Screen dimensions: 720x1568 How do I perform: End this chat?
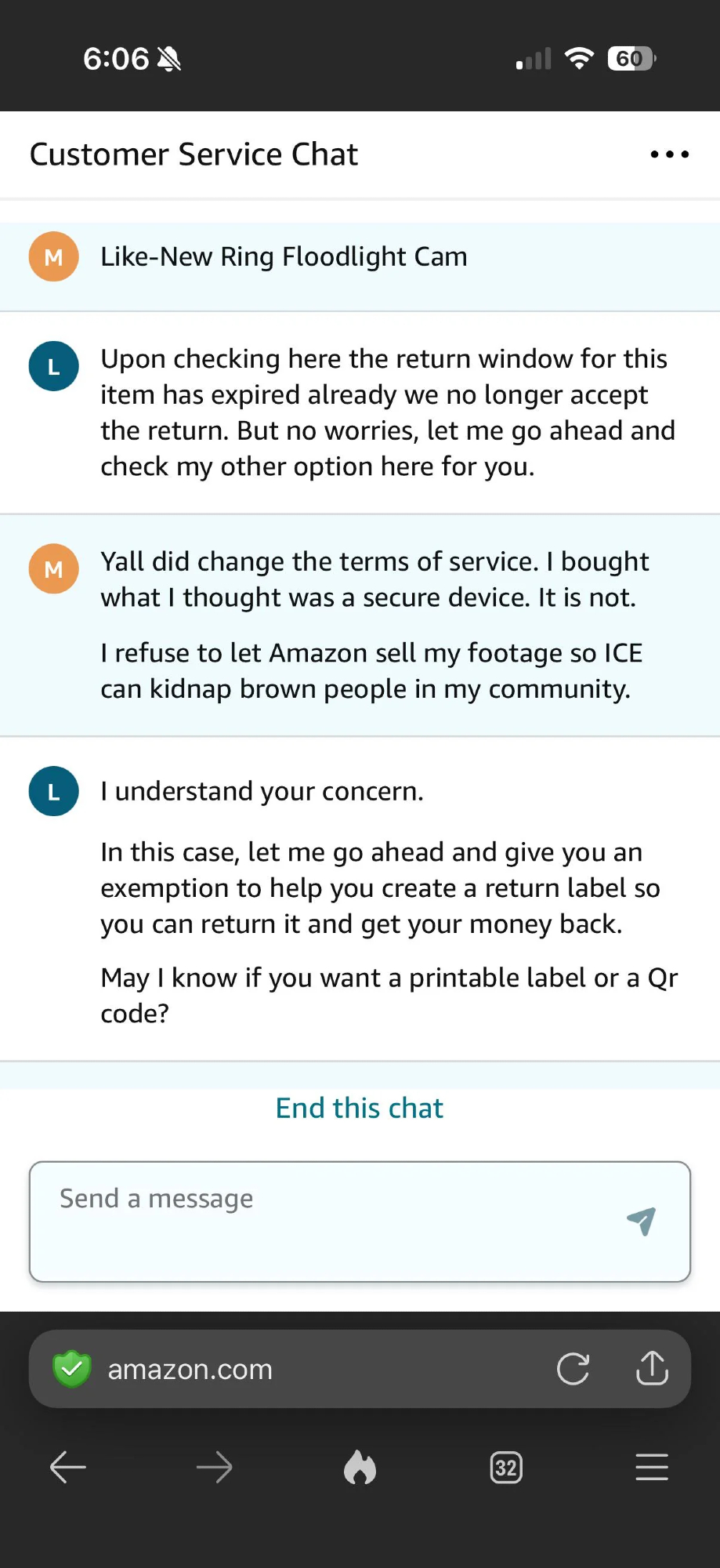pyautogui.click(x=359, y=1108)
